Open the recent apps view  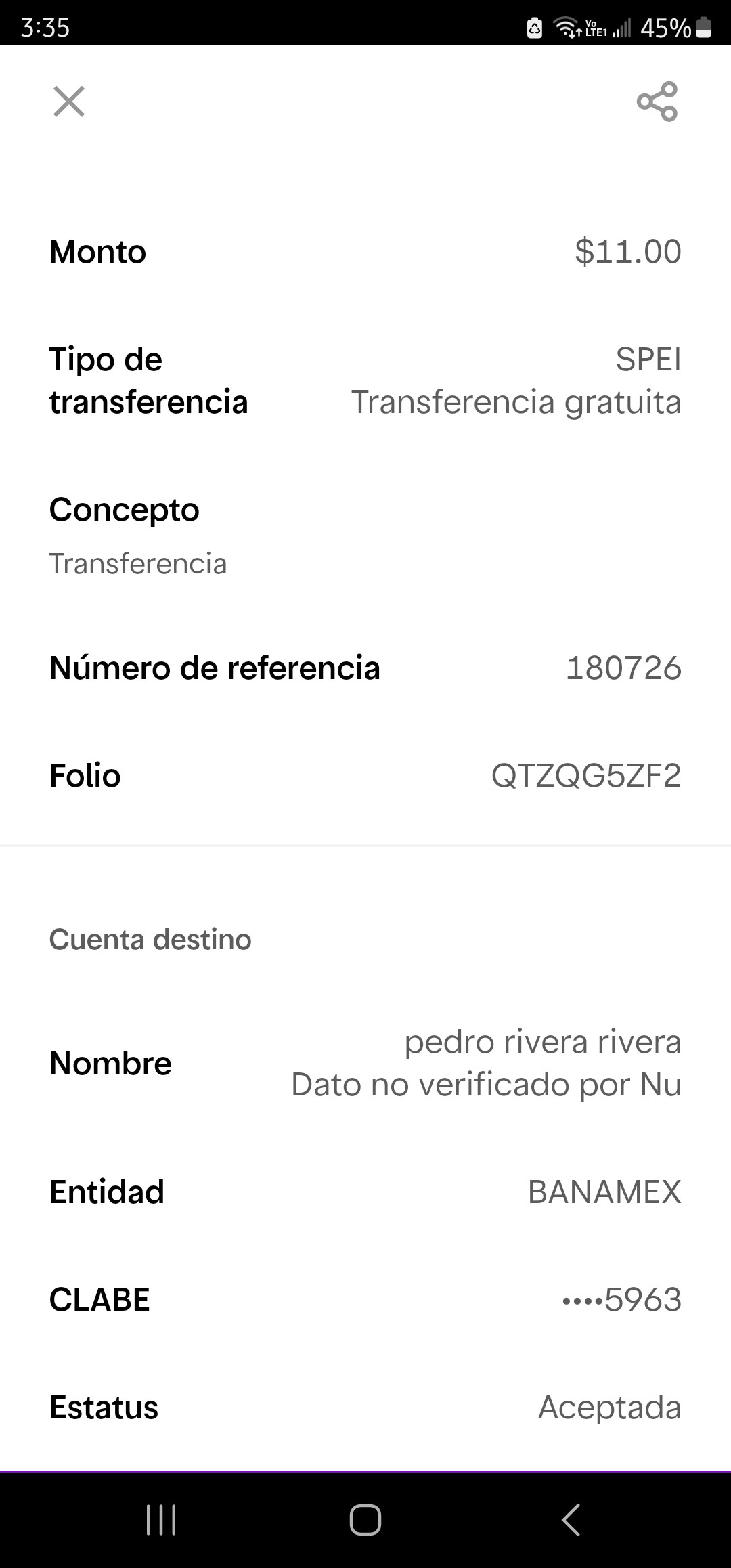tap(161, 1520)
